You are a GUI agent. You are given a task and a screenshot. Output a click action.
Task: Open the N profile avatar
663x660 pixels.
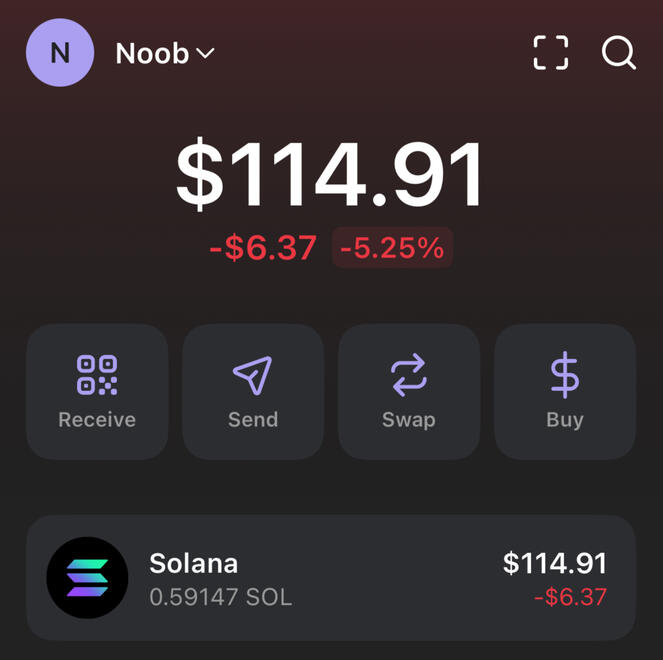click(x=60, y=53)
